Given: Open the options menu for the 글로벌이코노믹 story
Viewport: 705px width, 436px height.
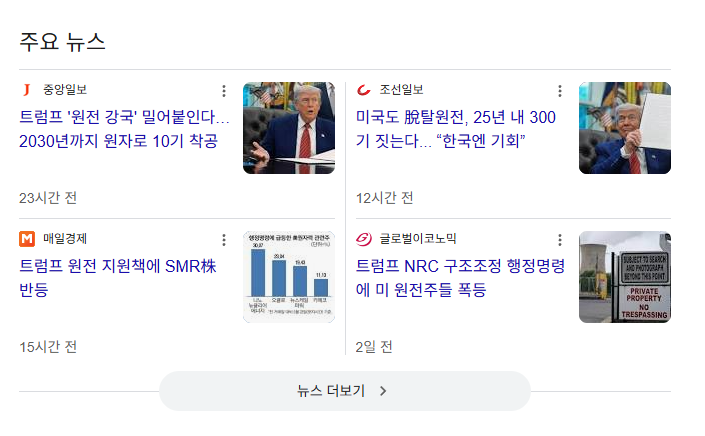Looking at the screenshot, I should pos(560,240).
